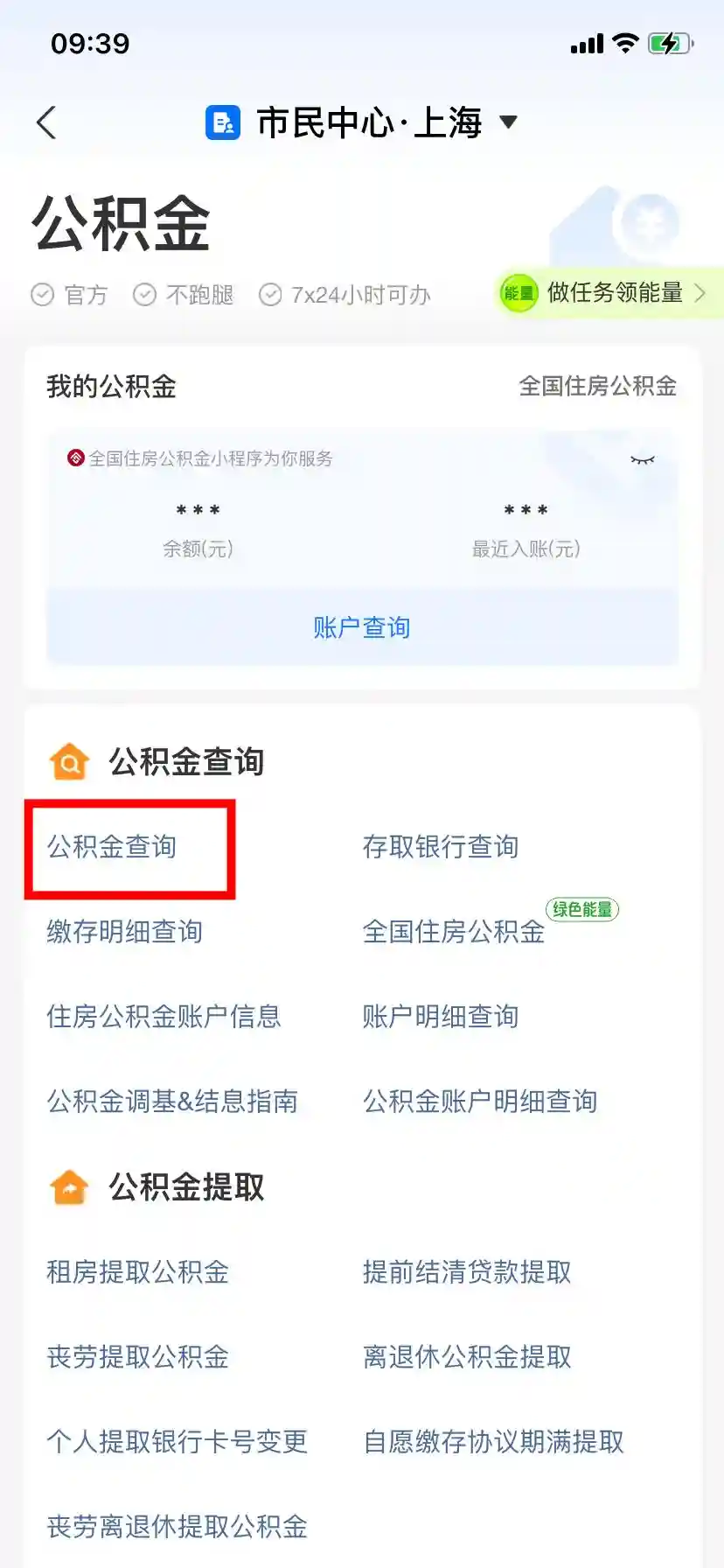Reveal the hidden balance with the eye icon
This screenshot has width=724, height=1568.
(x=643, y=459)
